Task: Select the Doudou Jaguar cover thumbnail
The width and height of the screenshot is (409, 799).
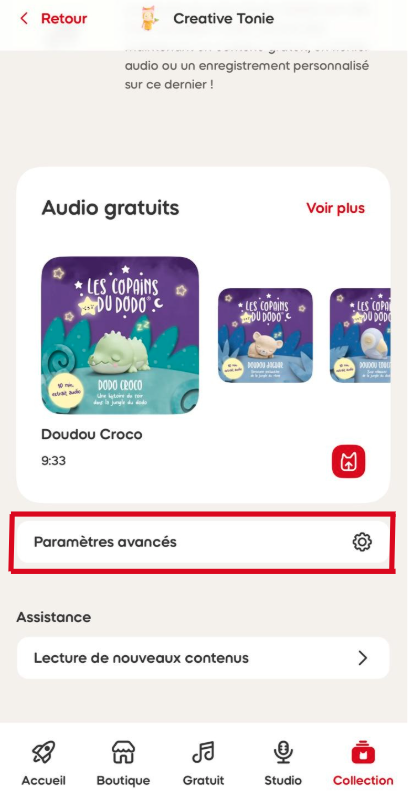Action: (x=265, y=335)
